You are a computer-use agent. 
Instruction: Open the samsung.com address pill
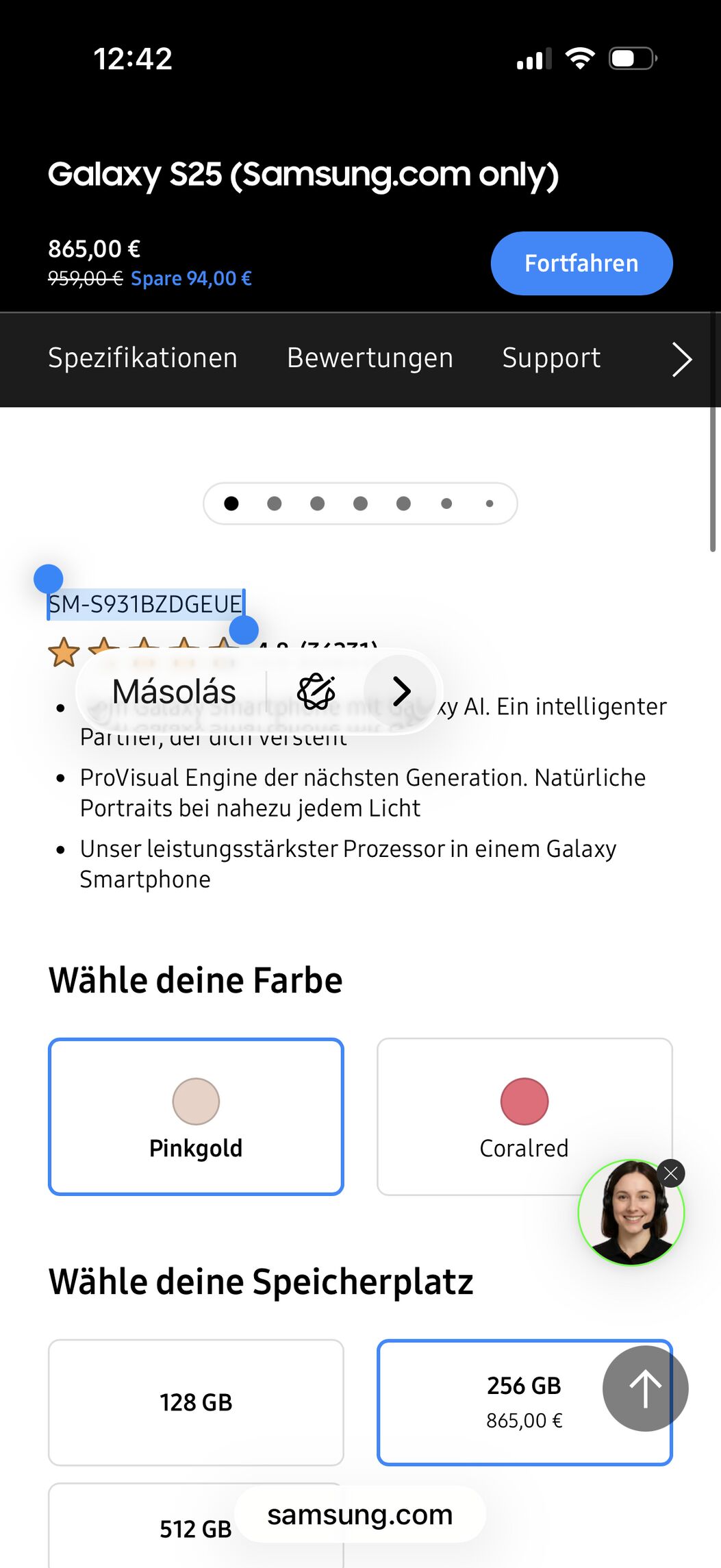pyautogui.click(x=360, y=1515)
